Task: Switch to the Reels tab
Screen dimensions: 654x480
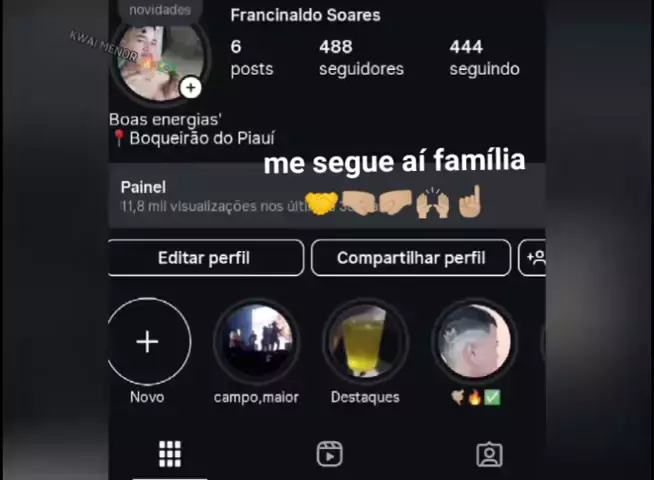Action: tap(329, 454)
